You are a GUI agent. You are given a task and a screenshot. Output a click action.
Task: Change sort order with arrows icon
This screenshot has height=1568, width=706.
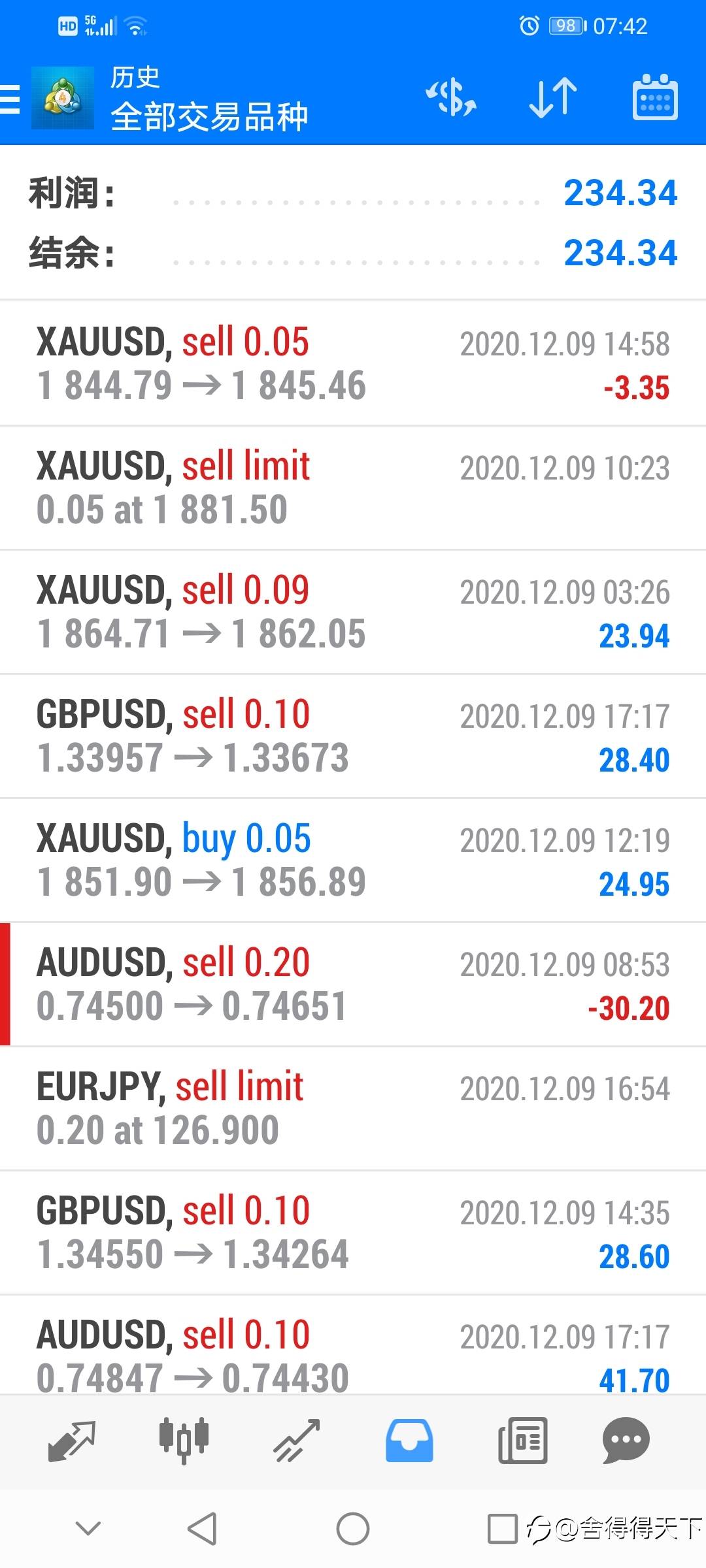553,98
